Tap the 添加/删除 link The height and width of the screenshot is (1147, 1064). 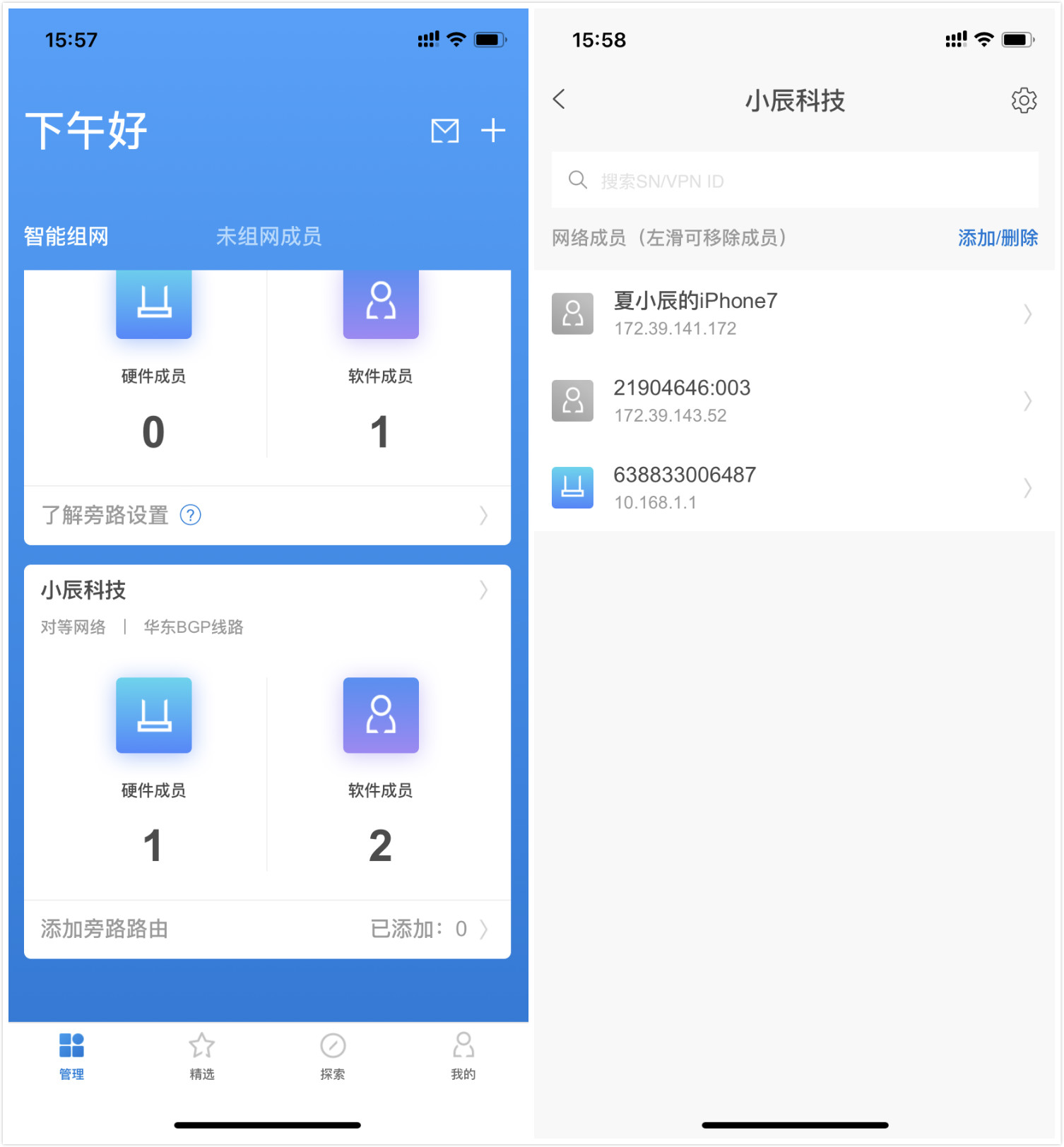[996, 238]
